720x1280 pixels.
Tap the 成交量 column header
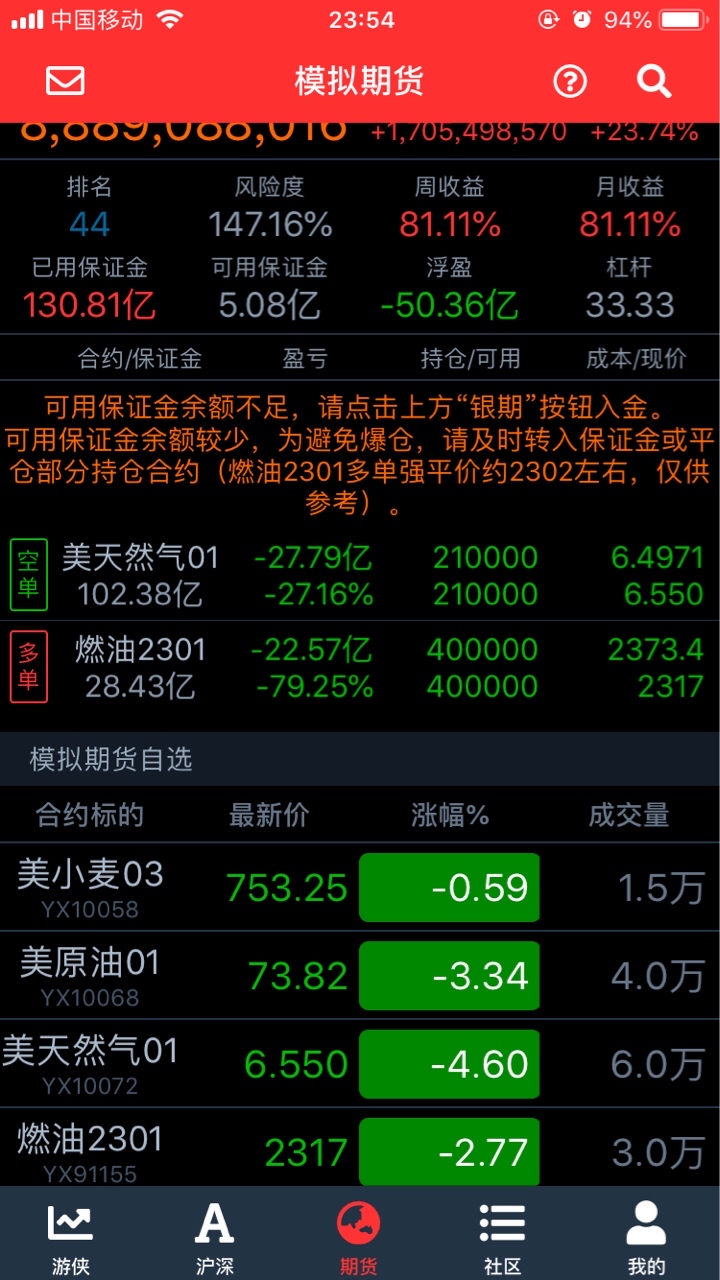[628, 815]
